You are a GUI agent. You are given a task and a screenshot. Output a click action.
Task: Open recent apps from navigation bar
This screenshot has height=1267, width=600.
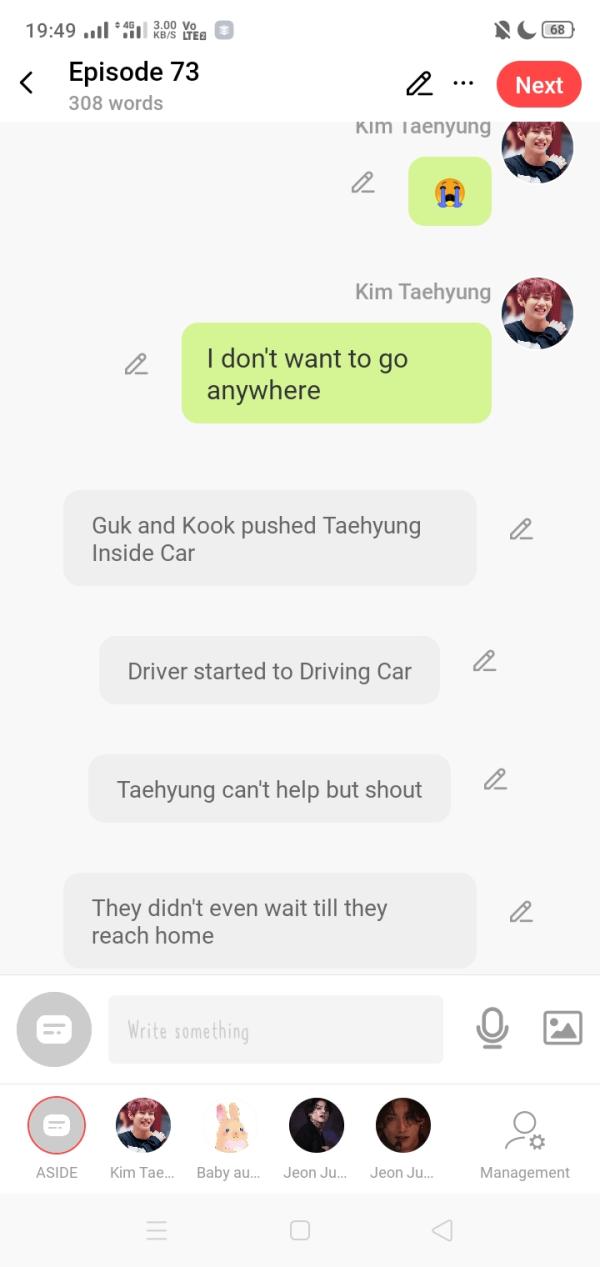pos(157,1230)
